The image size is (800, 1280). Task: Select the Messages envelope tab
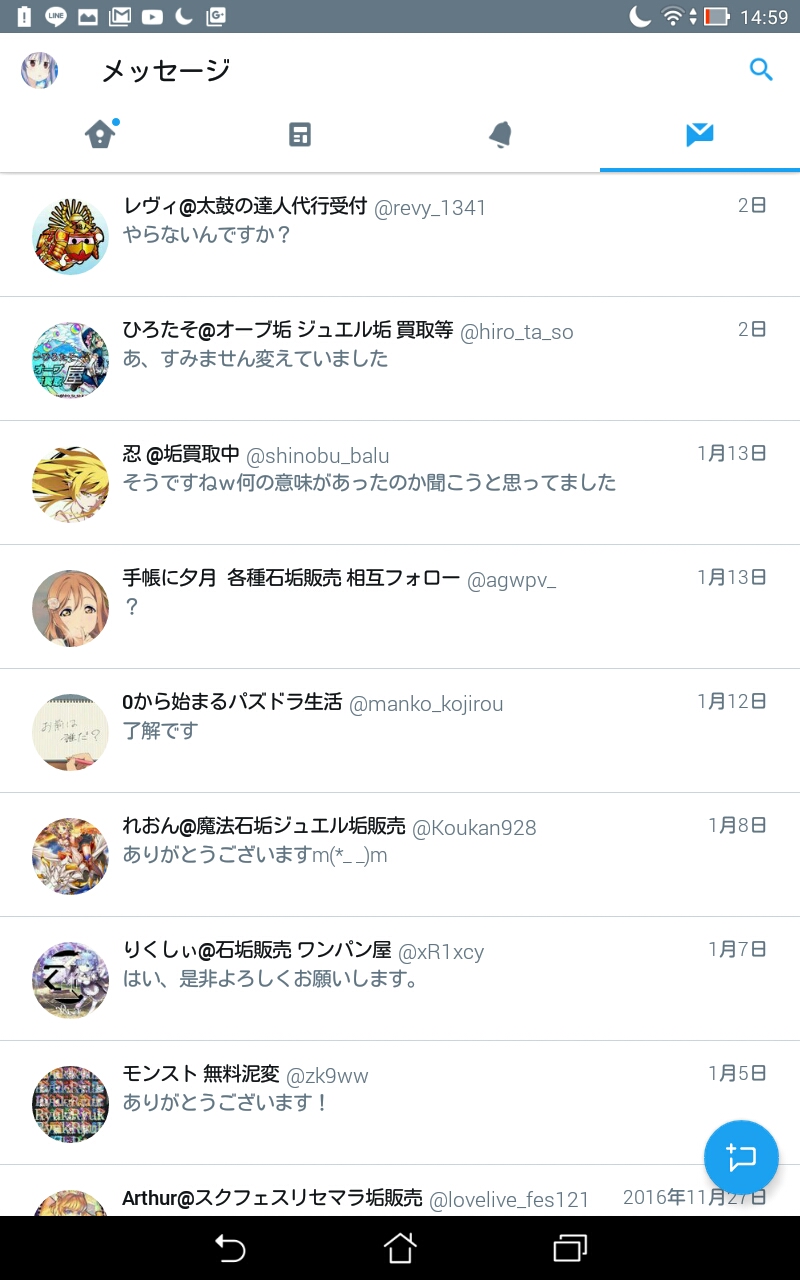[700, 135]
